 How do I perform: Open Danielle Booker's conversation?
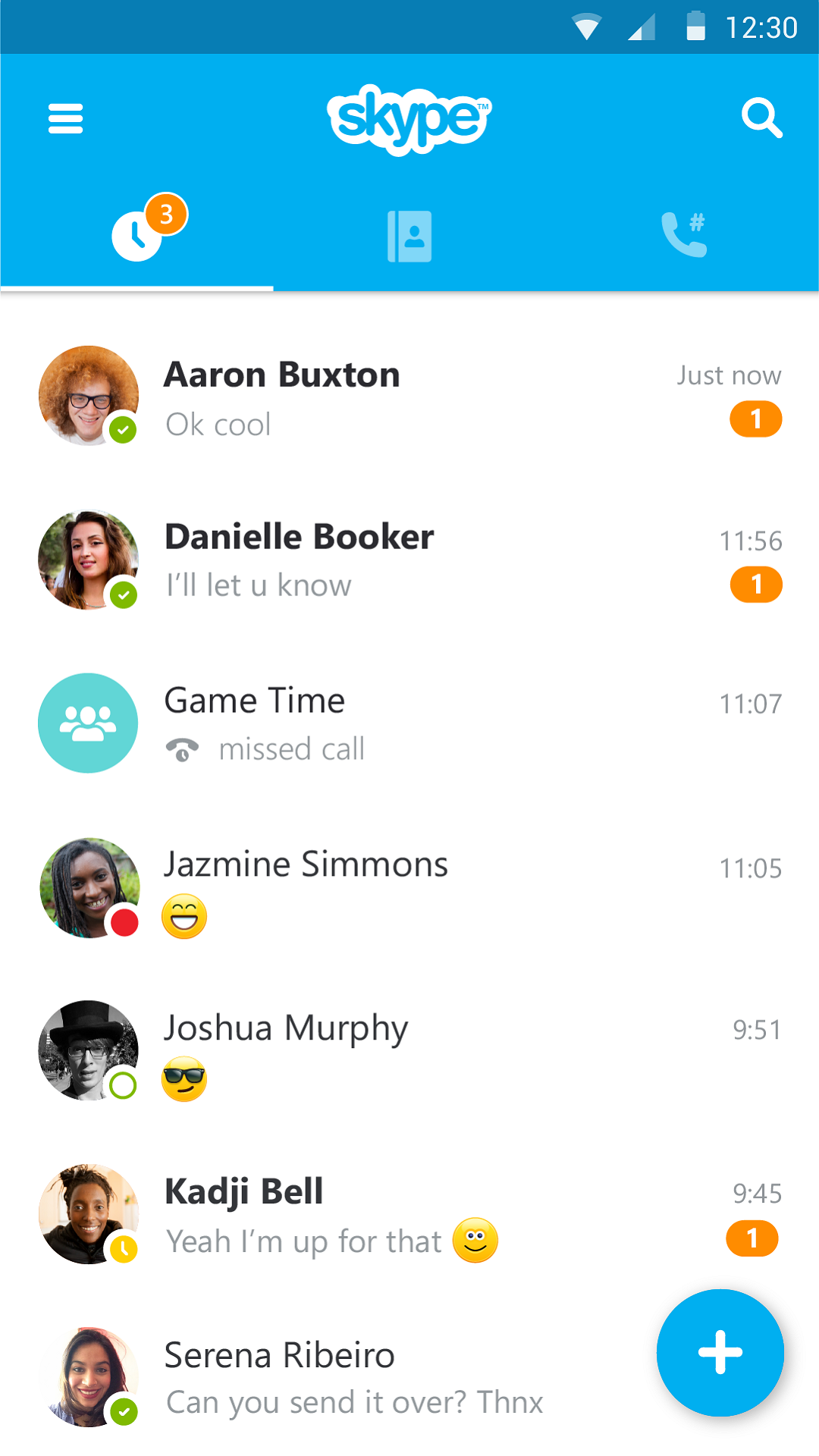(x=409, y=561)
